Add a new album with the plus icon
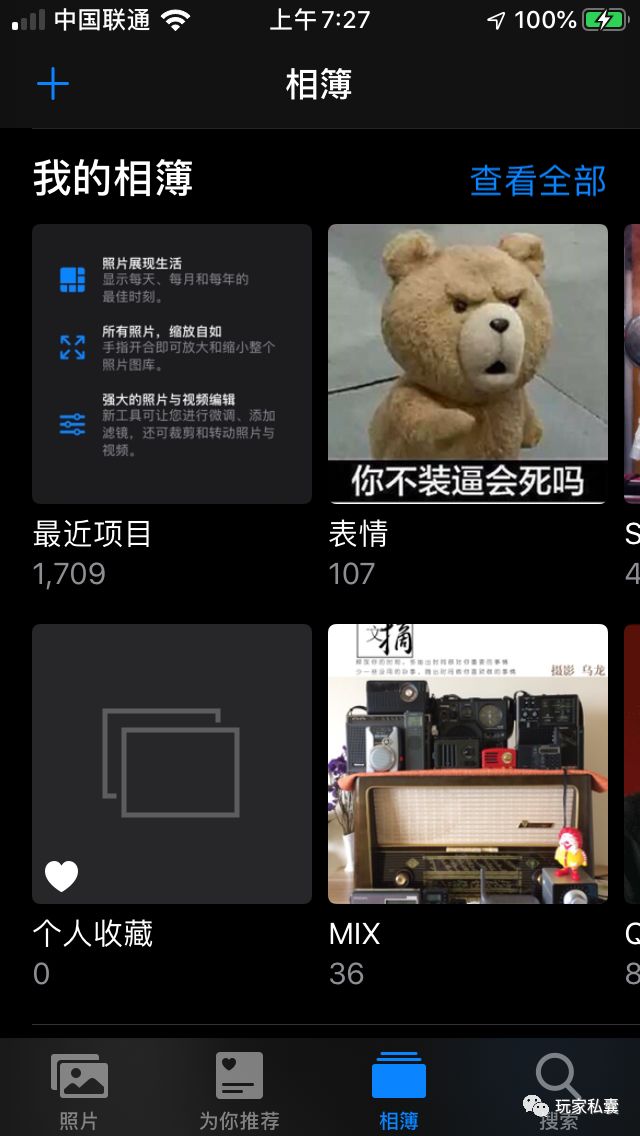 (x=53, y=84)
